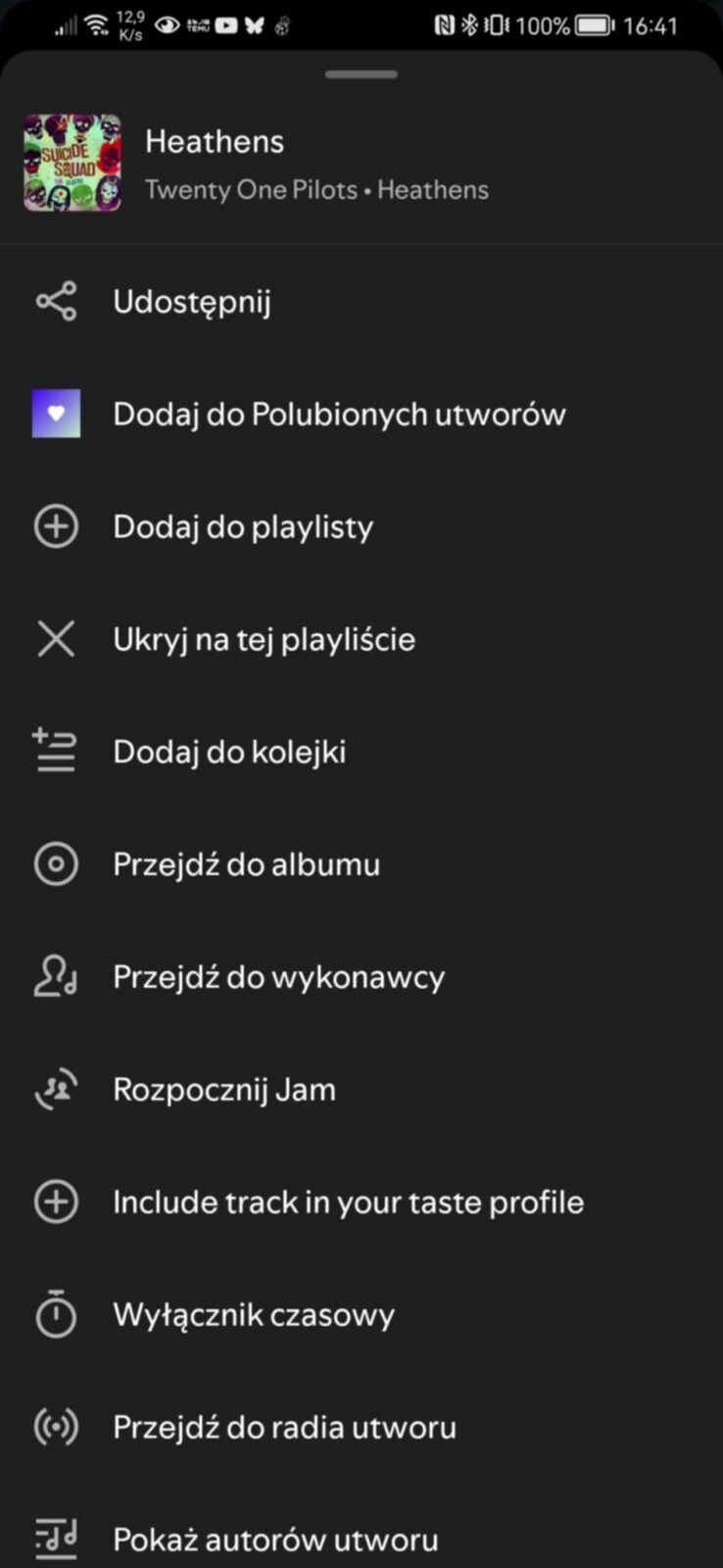723x1568 pixels.
Task: Select Dodaj do Polubionych utworów
Action: [339, 415]
